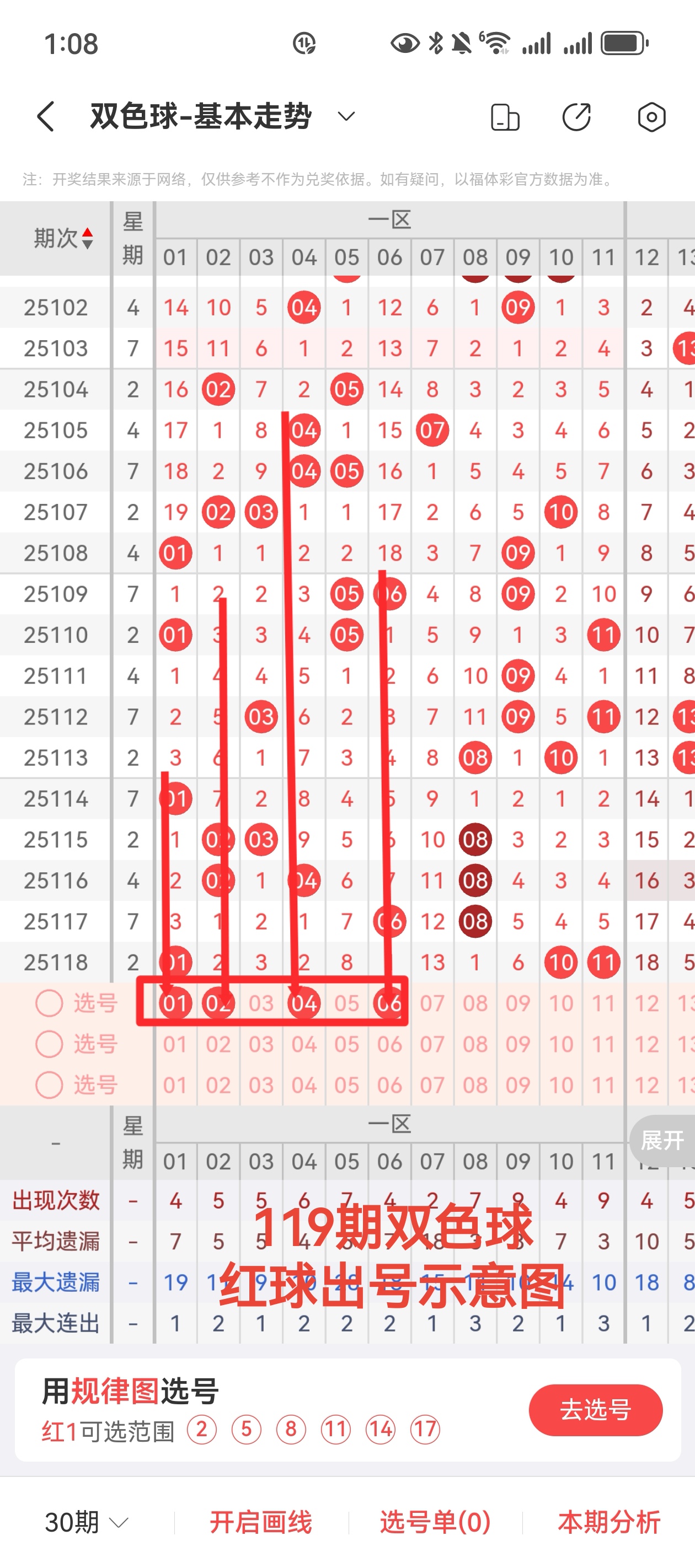Open settings via the hexagon icon
Screen dimensions: 695x1568
tap(650, 116)
